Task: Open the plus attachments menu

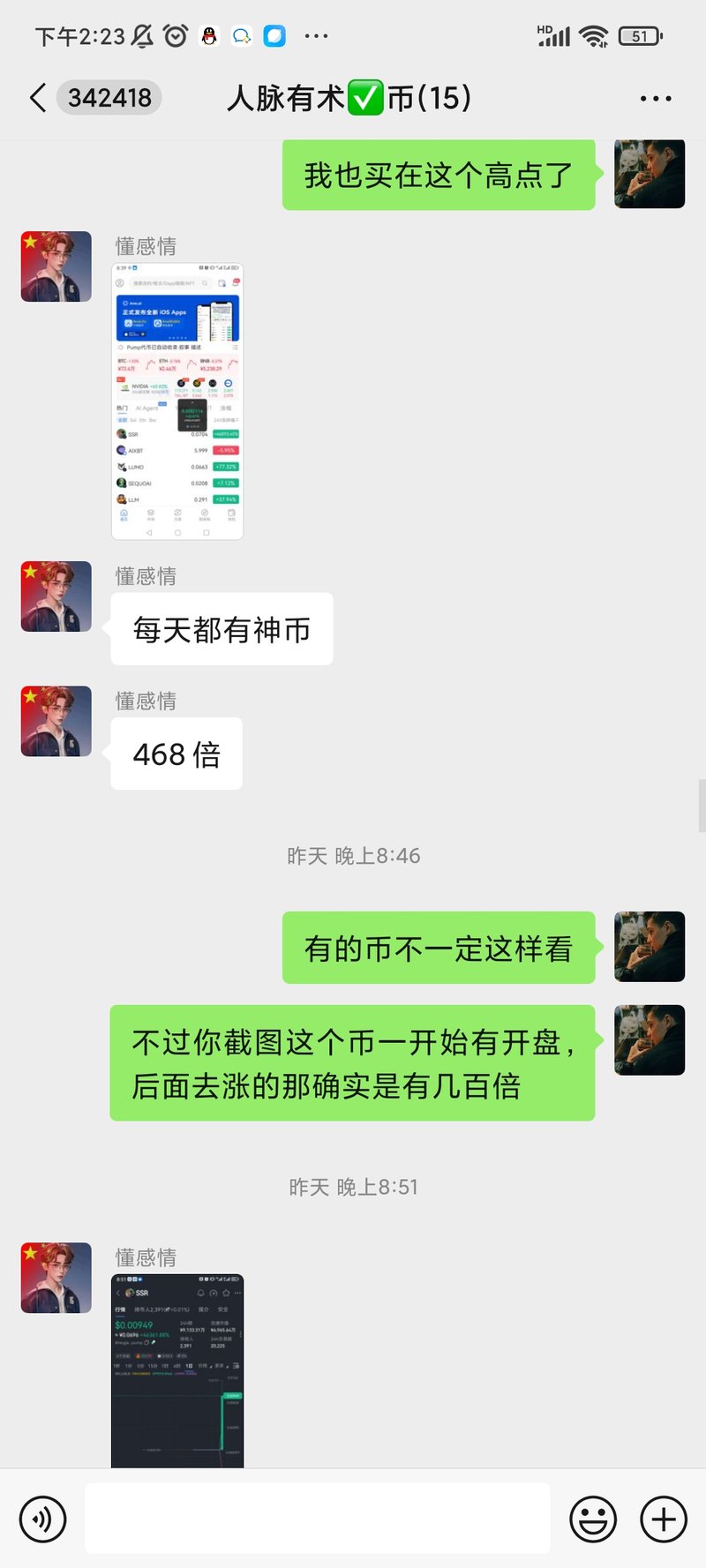Action: [x=664, y=1519]
